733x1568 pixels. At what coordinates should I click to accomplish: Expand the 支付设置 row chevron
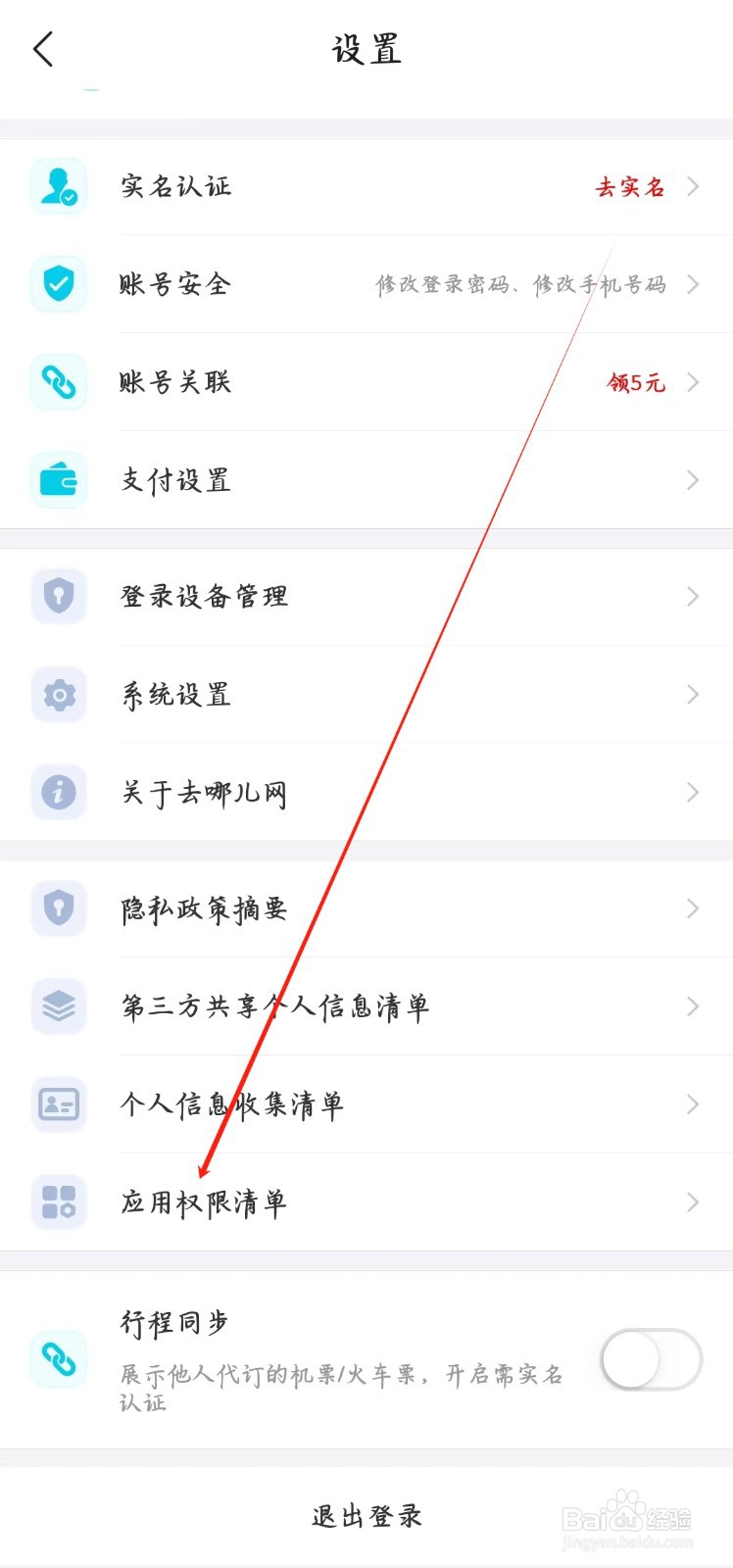[x=694, y=480]
